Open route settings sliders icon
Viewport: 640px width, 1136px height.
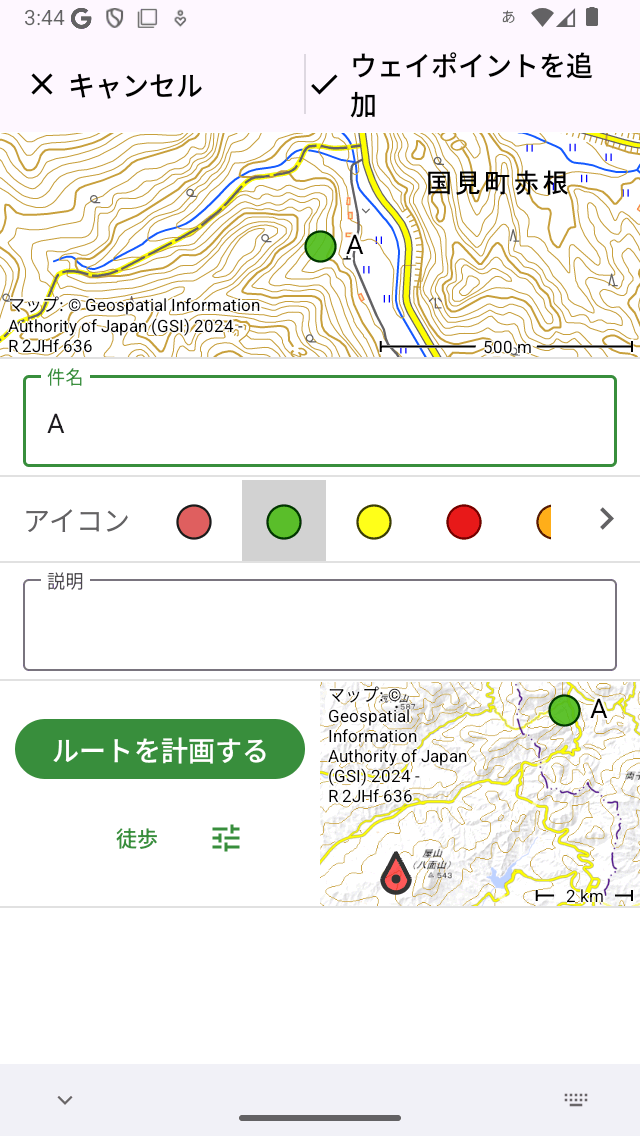(226, 838)
